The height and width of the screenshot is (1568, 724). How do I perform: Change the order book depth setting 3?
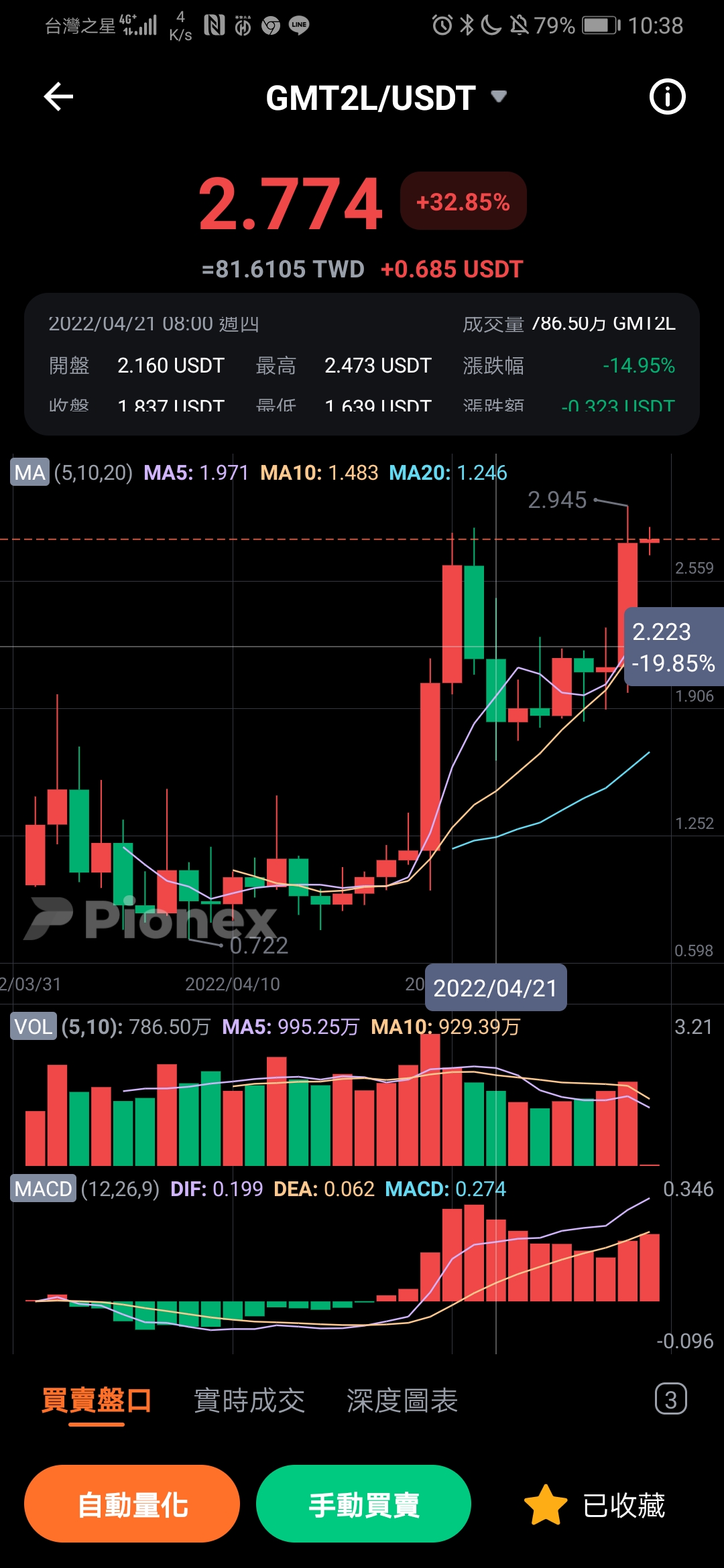(x=670, y=1399)
